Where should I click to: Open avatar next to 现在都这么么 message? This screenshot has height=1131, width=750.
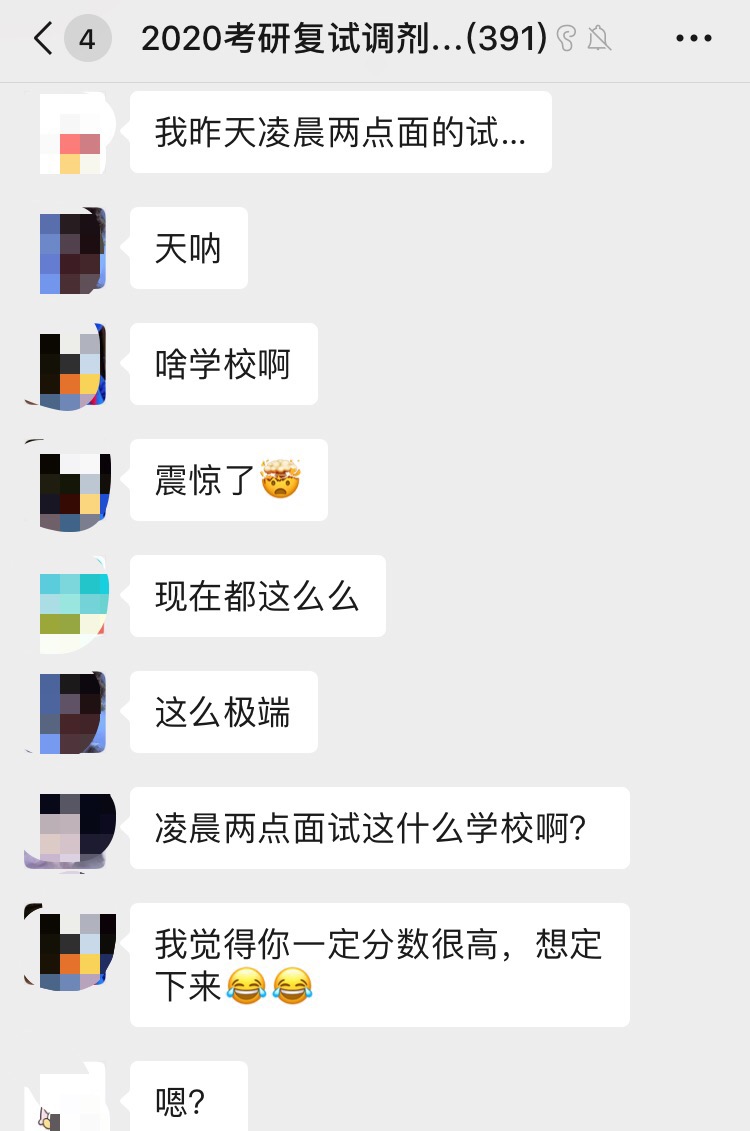click(74, 598)
